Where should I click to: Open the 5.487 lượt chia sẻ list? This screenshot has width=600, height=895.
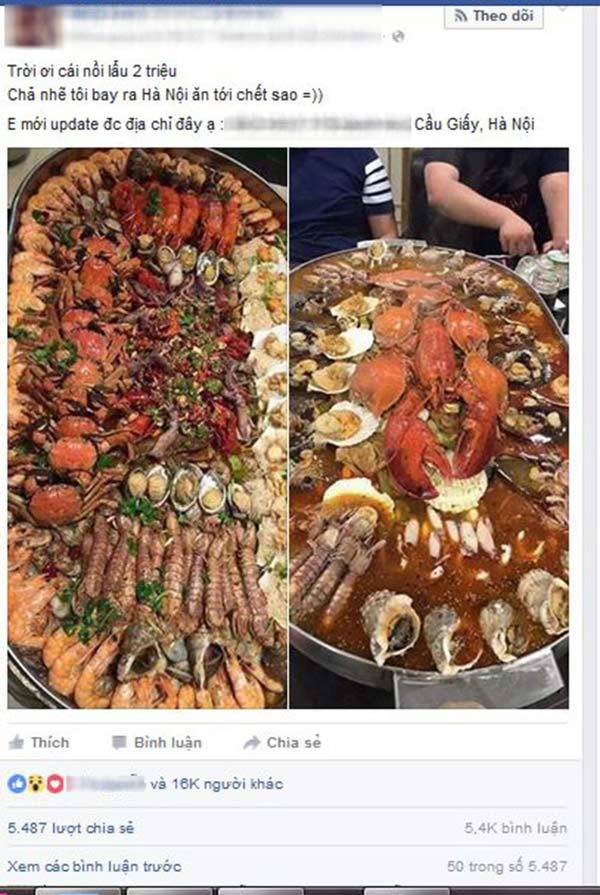click(x=70, y=827)
